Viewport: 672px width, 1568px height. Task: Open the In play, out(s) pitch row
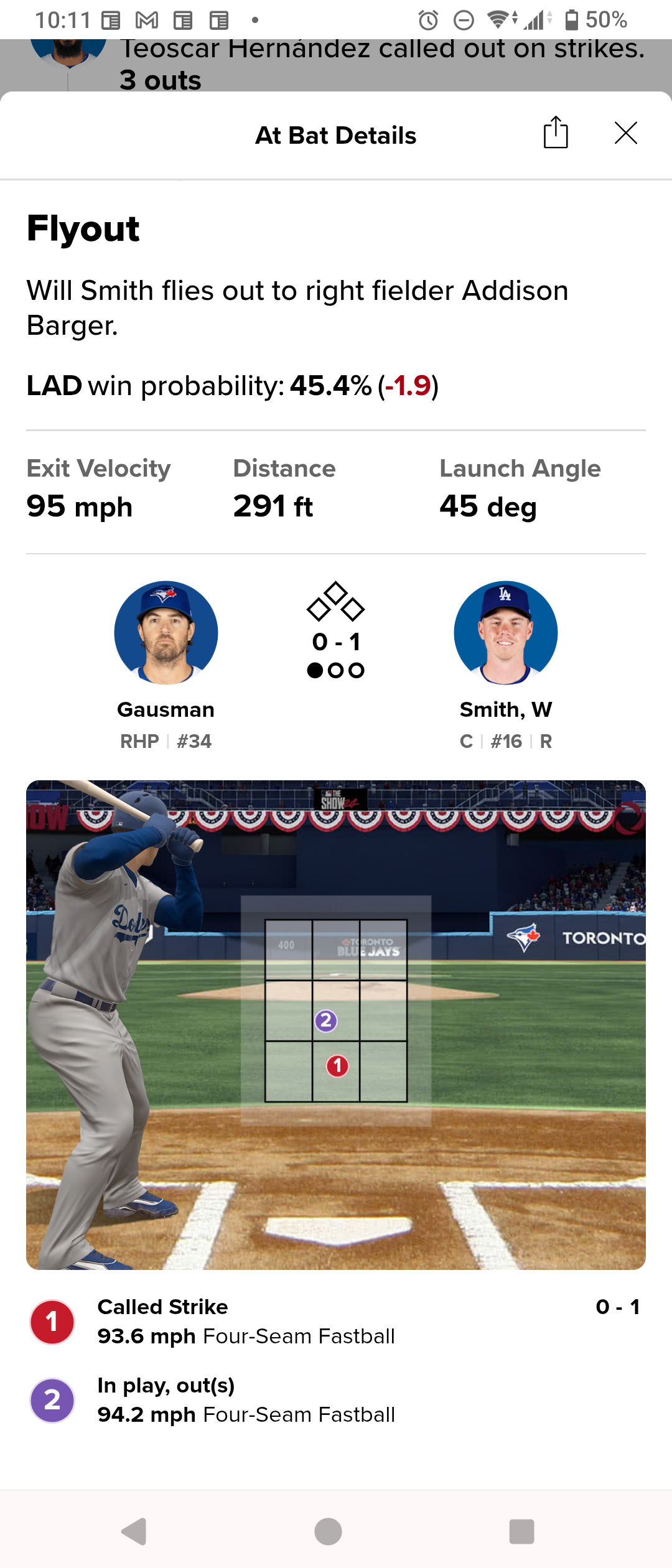(x=336, y=1400)
